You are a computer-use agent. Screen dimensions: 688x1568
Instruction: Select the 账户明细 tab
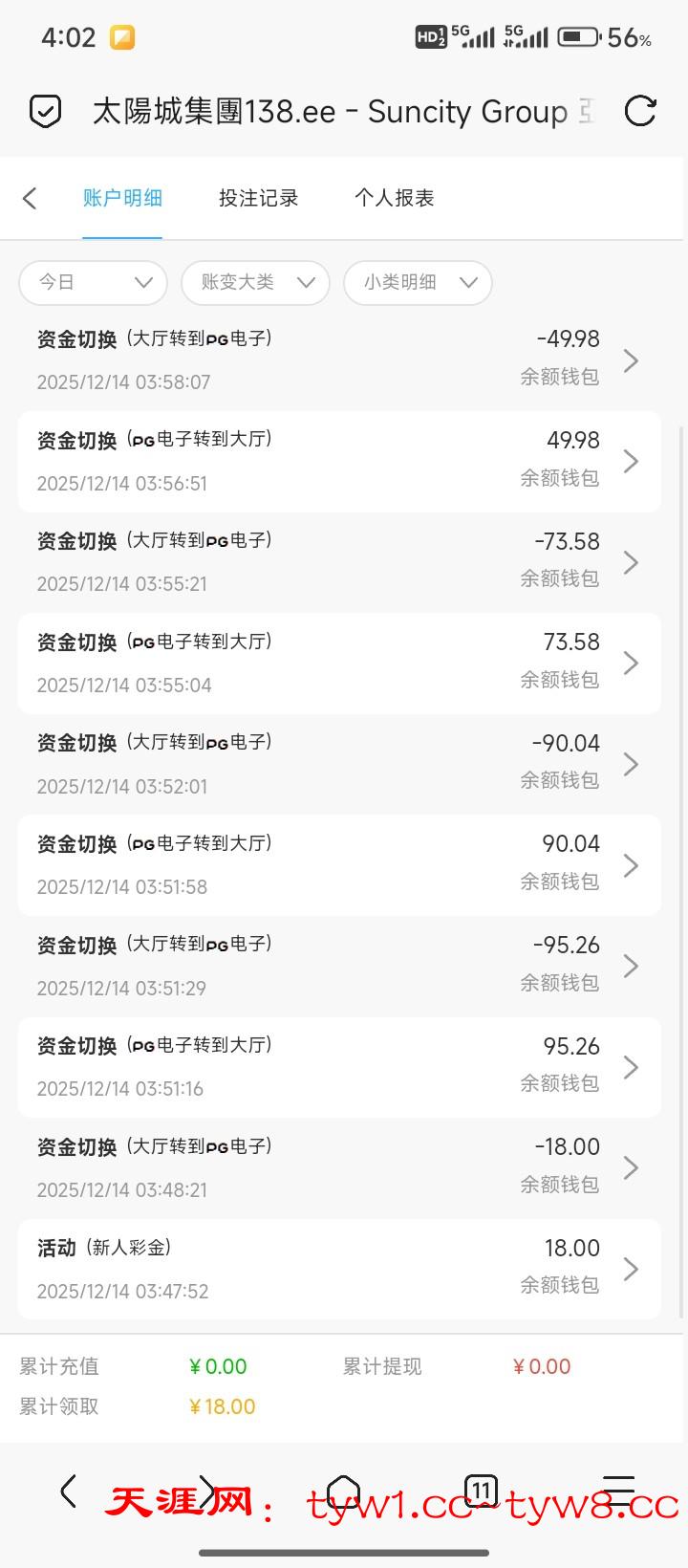[122, 198]
